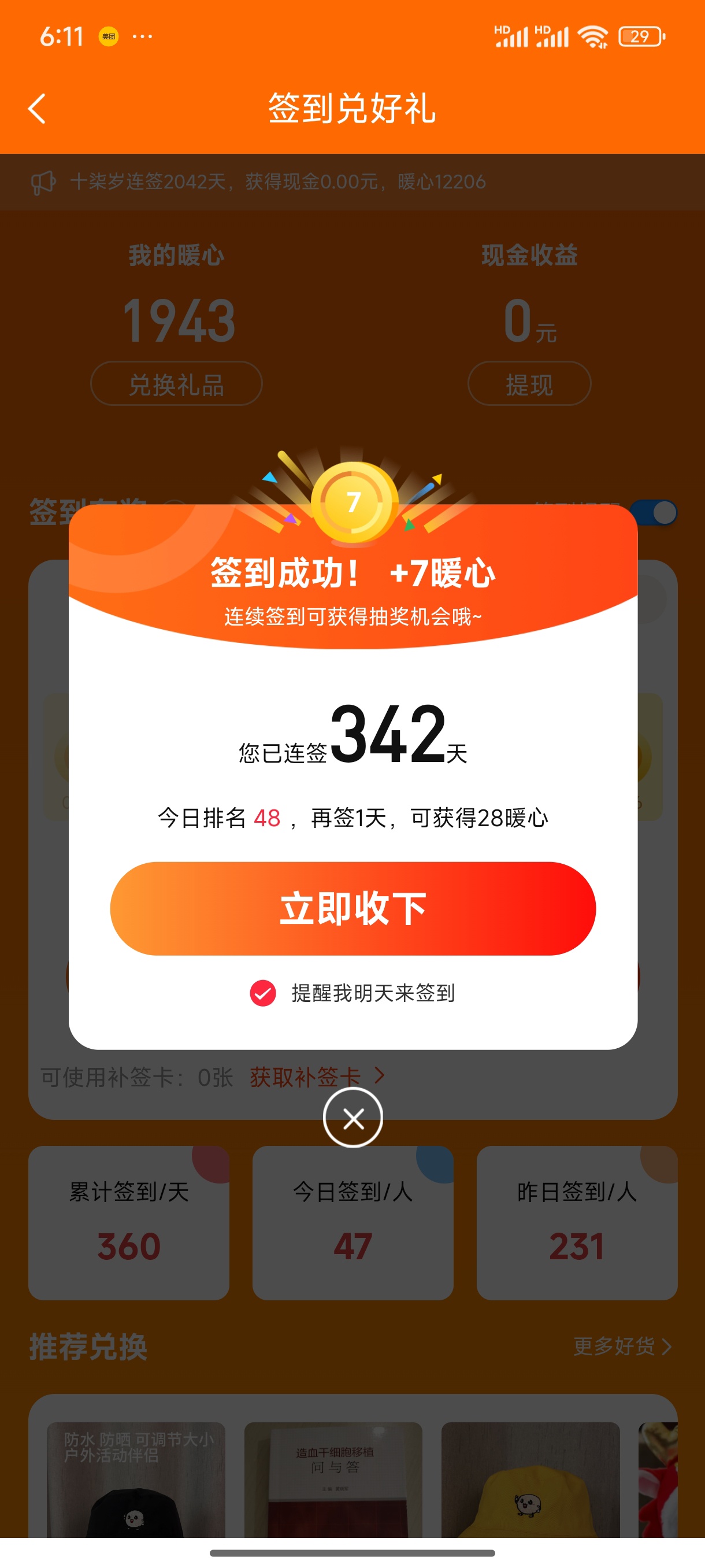Go back using the top-left arrow
This screenshot has width=705, height=1568.
[37, 108]
